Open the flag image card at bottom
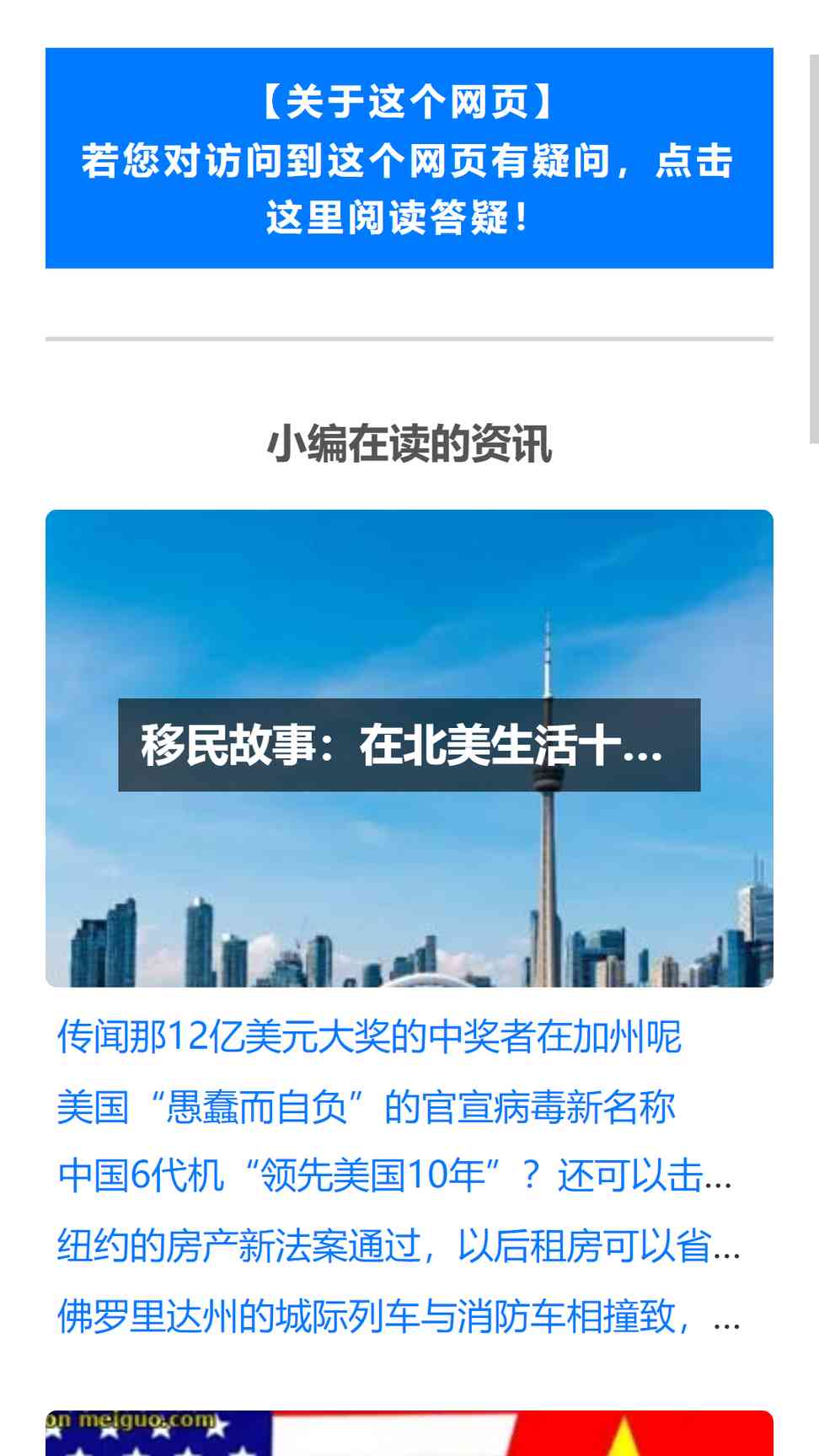 tap(409, 1433)
